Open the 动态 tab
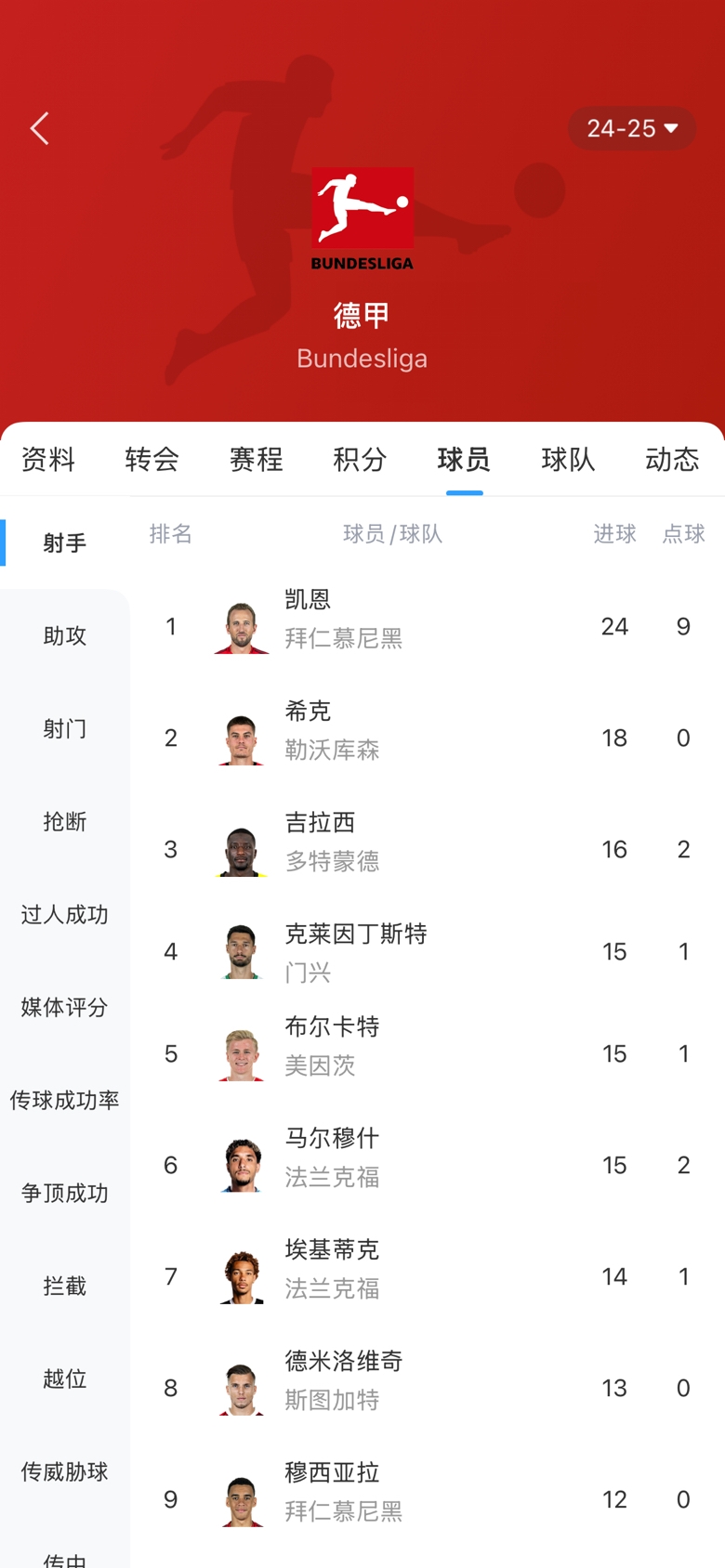Image resolution: width=725 pixels, height=1568 pixels. click(673, 459)
